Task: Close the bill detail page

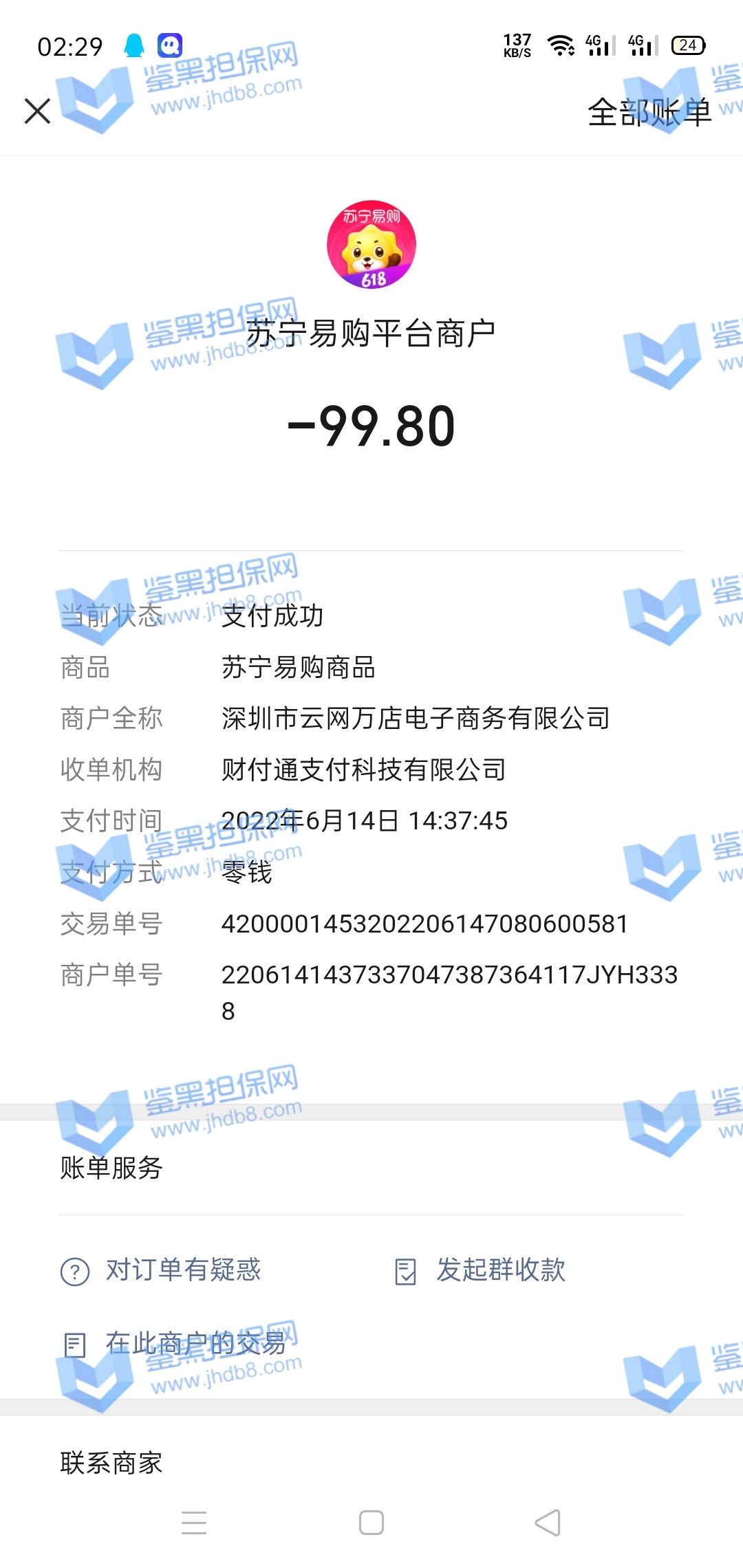Action: point(37,111)
